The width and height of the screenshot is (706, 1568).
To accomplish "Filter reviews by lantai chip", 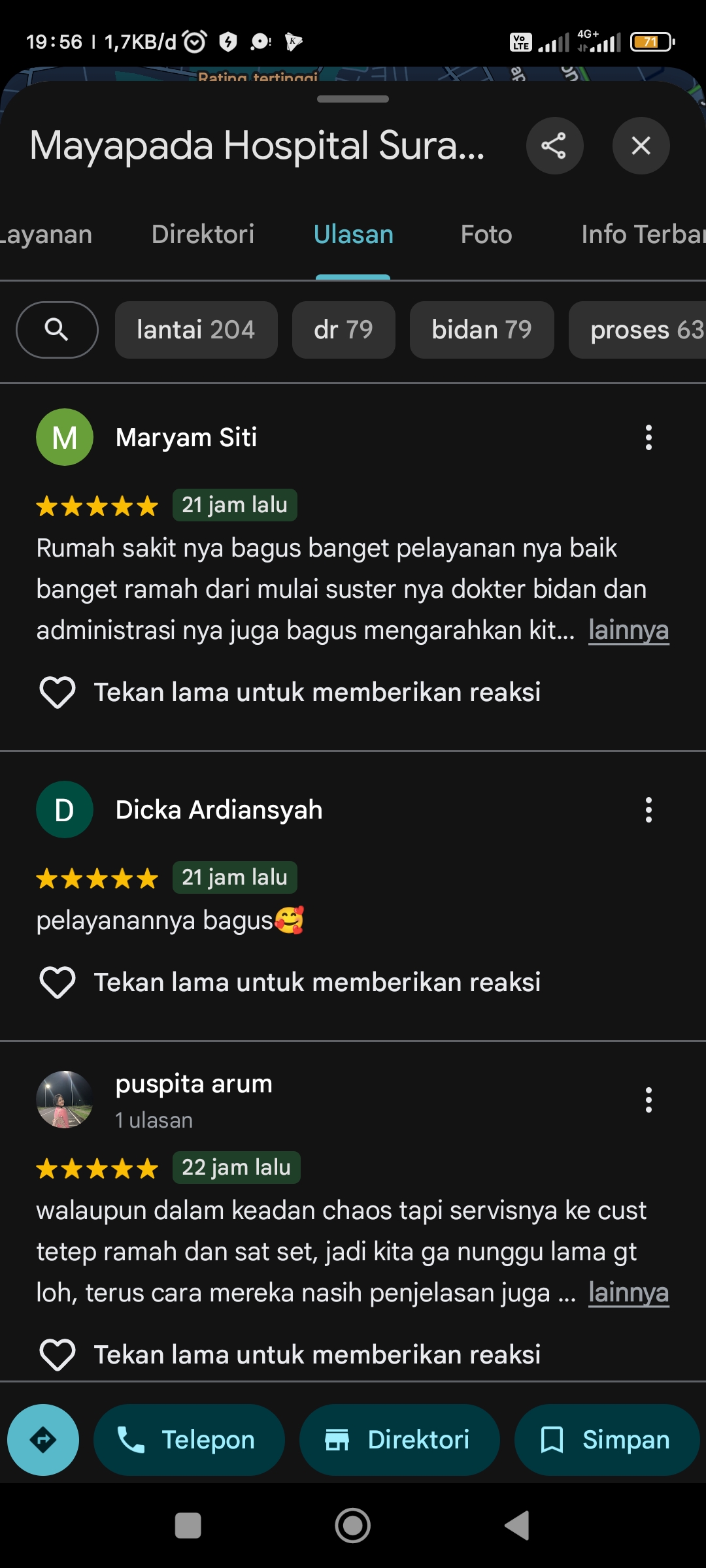I will tap(196, 330).
